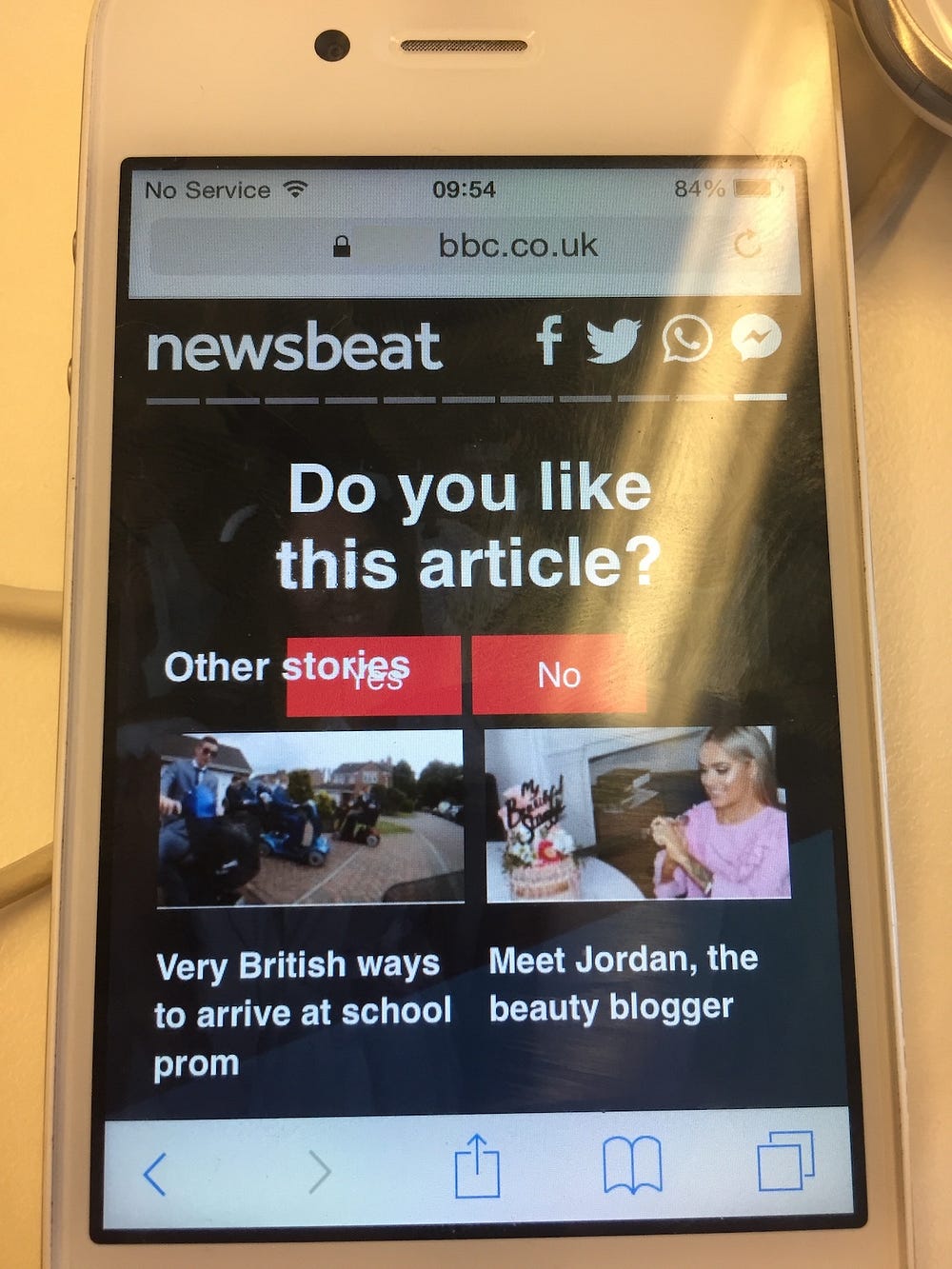
Task: Open the Safari share sheet
Action: [477, 1167]
